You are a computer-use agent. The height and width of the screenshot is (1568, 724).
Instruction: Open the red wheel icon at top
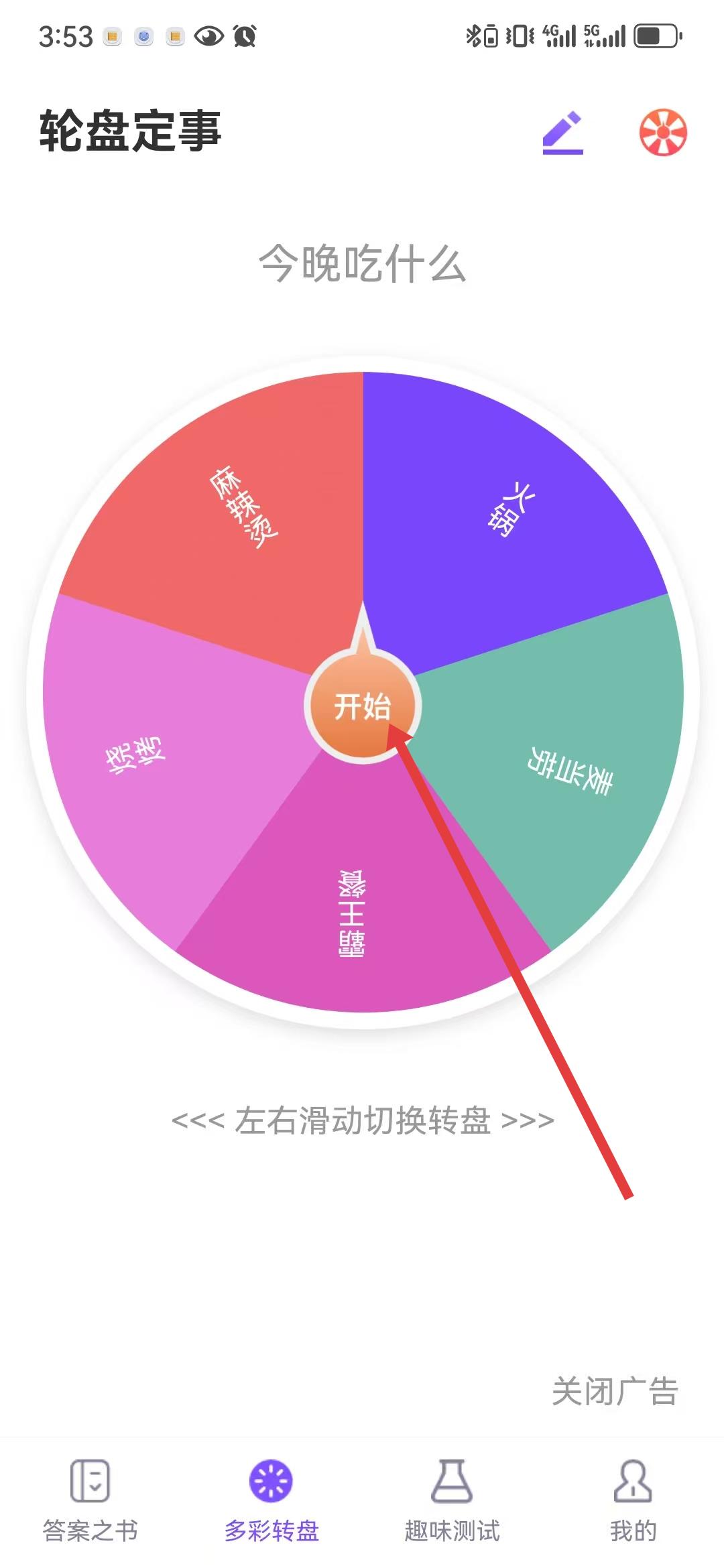(x=663, y=132)
